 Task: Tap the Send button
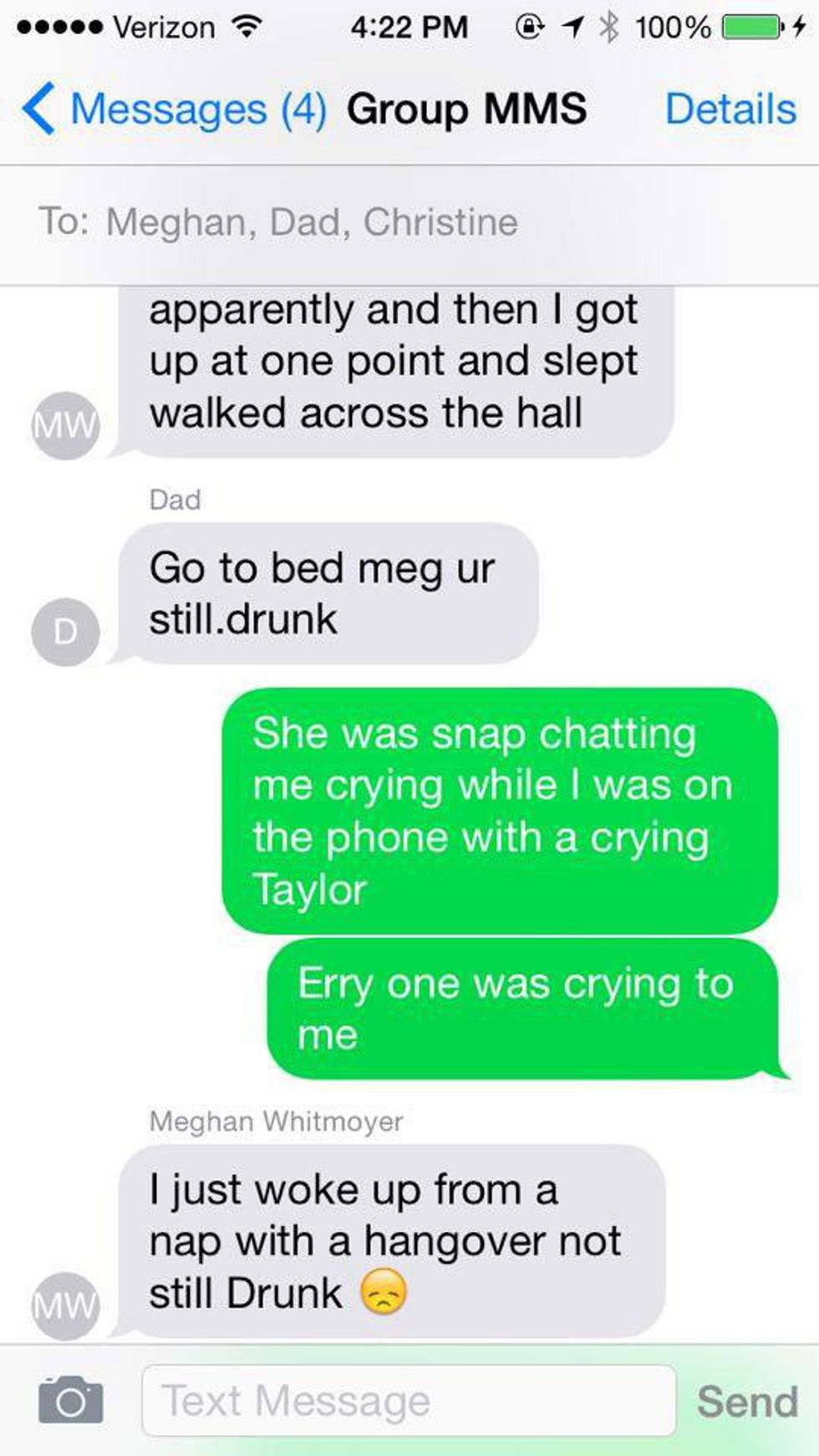(x=747, y=1402)
